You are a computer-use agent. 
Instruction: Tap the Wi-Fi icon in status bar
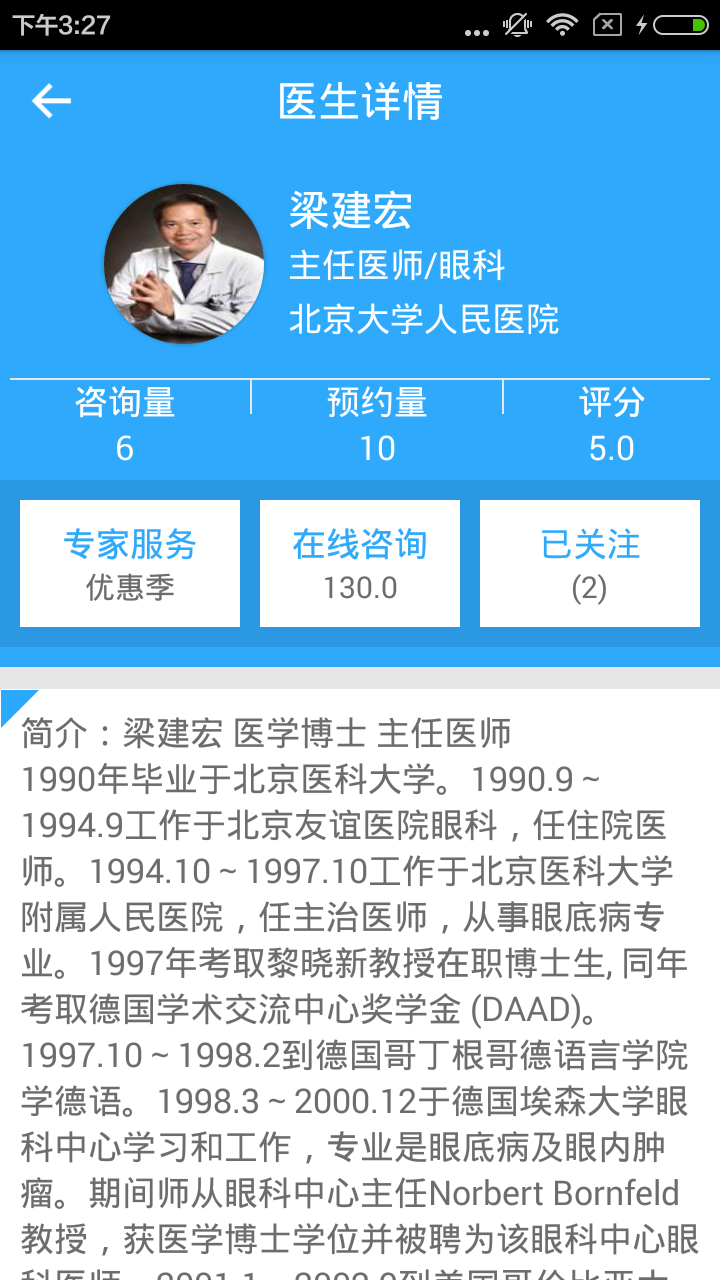[x=562, y=25]
